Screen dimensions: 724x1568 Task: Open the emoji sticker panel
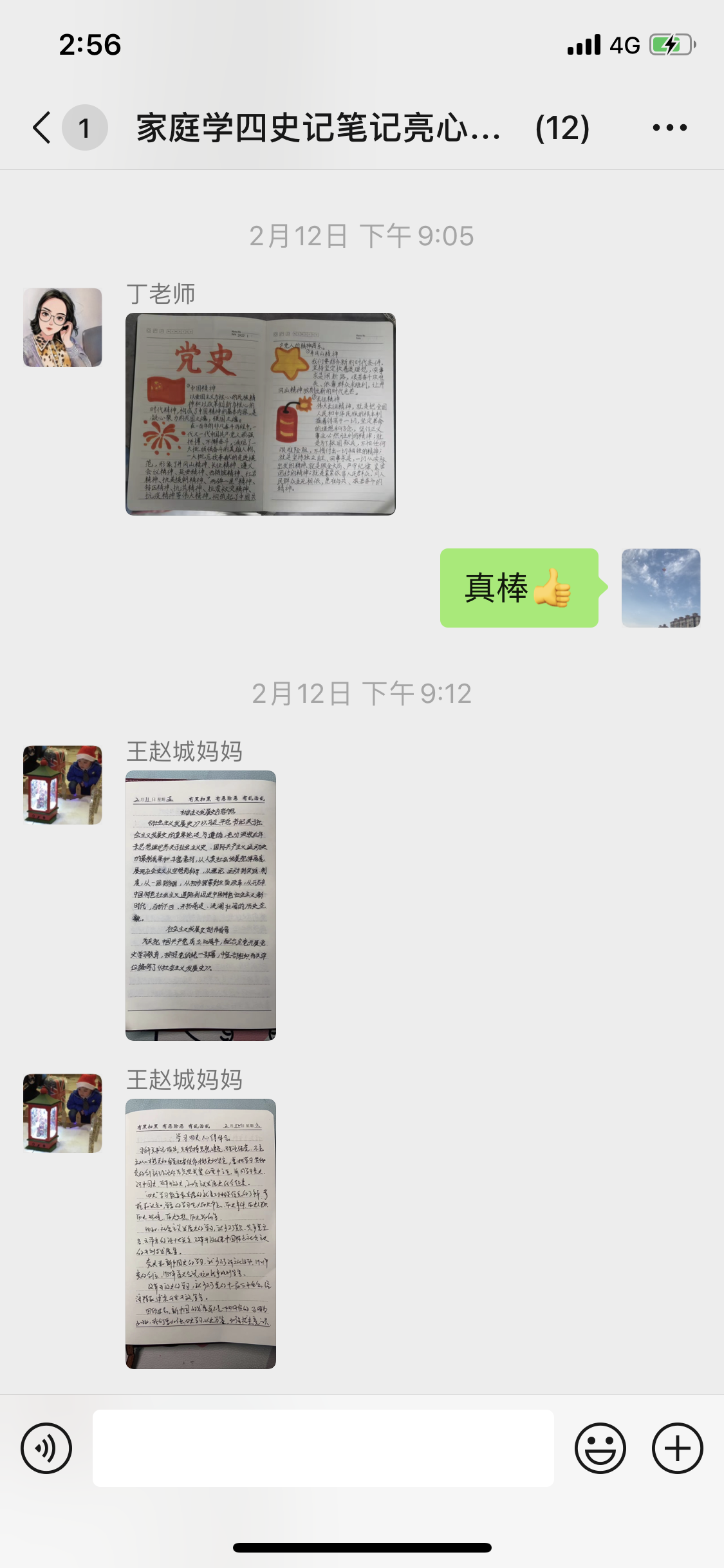[600, 1448]
